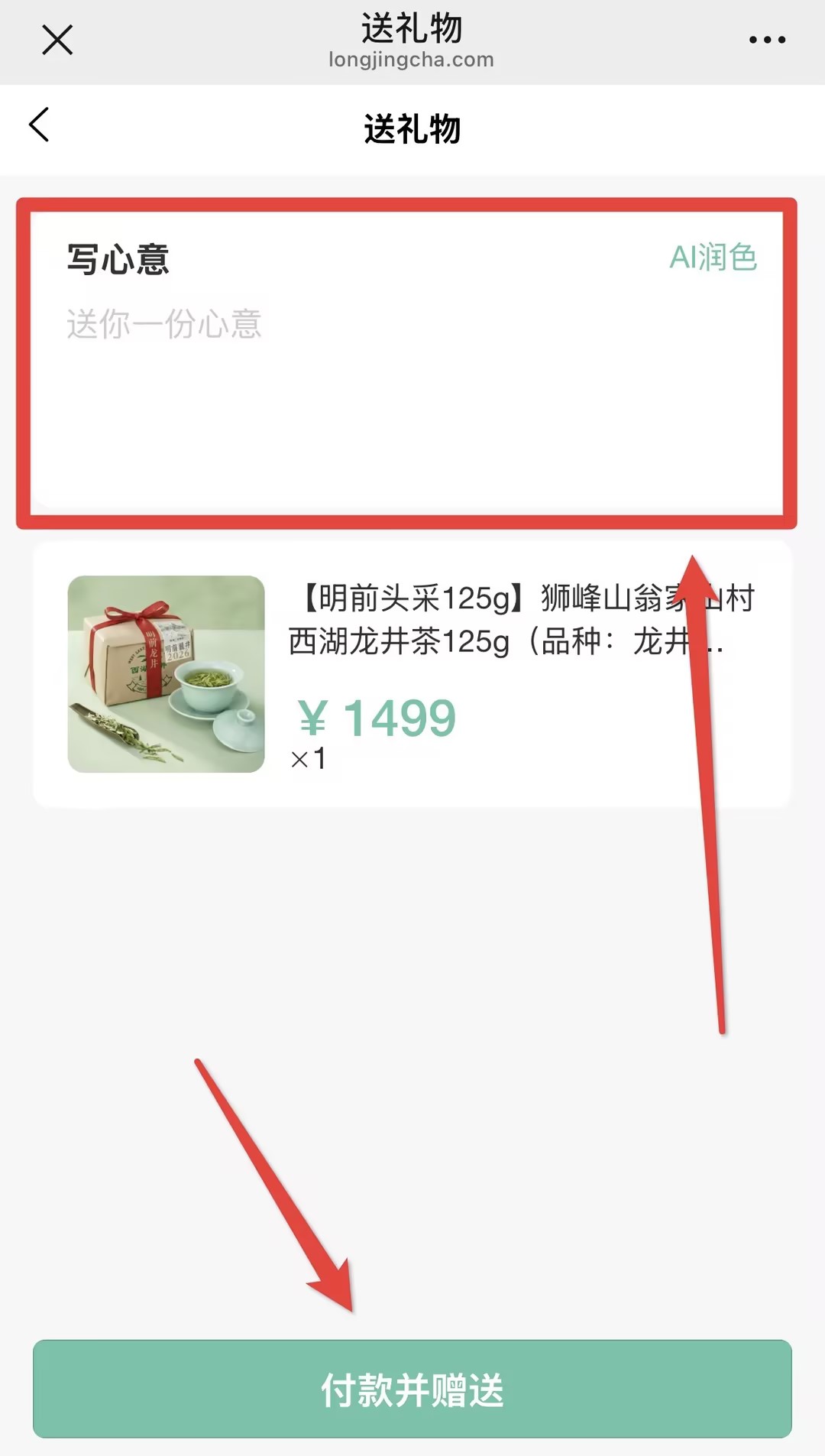Use AI润色 to polish the message
The height and width of the screenshot is (1456, 825).
(713, 258)
